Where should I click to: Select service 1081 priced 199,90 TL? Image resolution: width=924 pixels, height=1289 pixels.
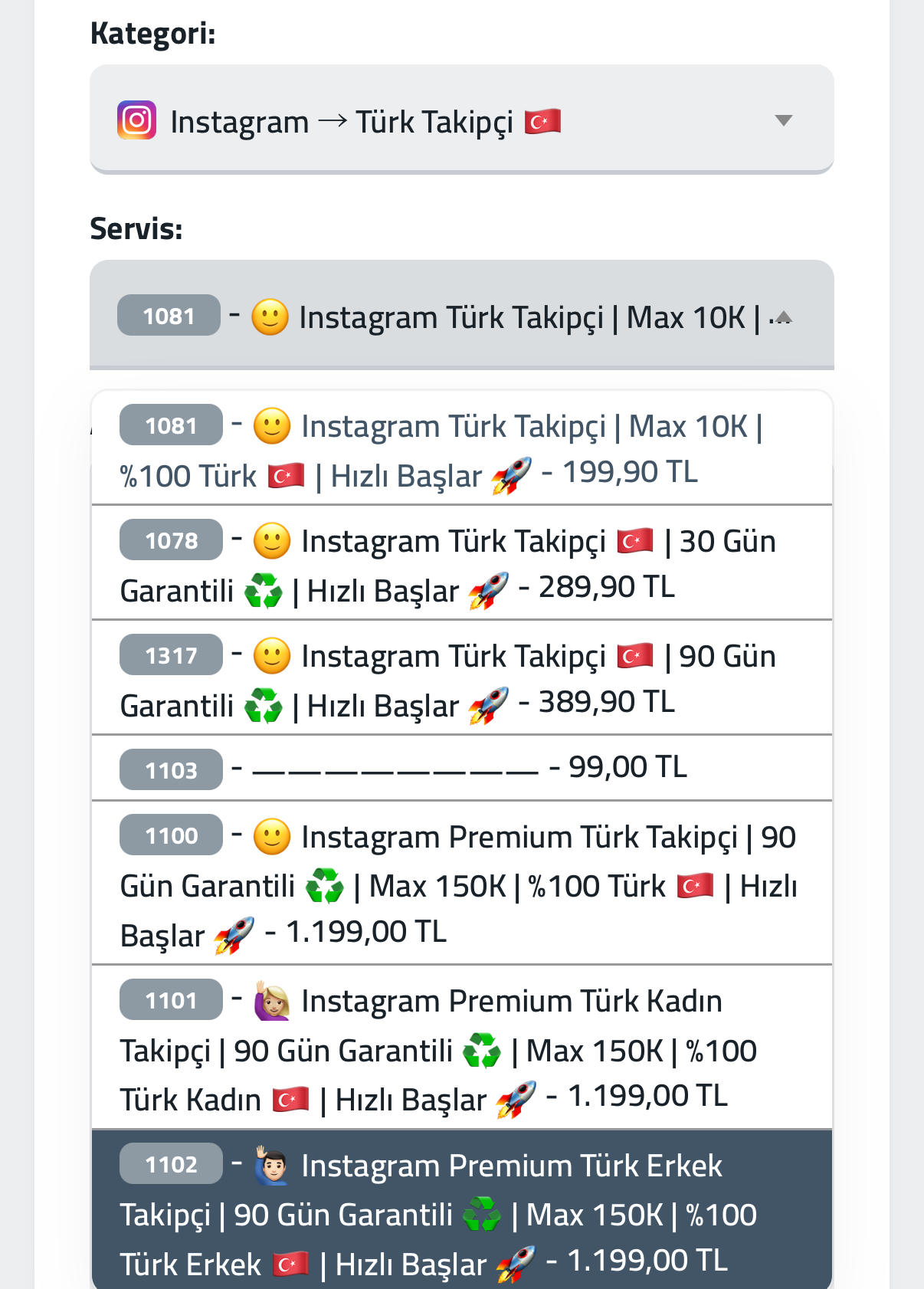click(x=461, y=448)
